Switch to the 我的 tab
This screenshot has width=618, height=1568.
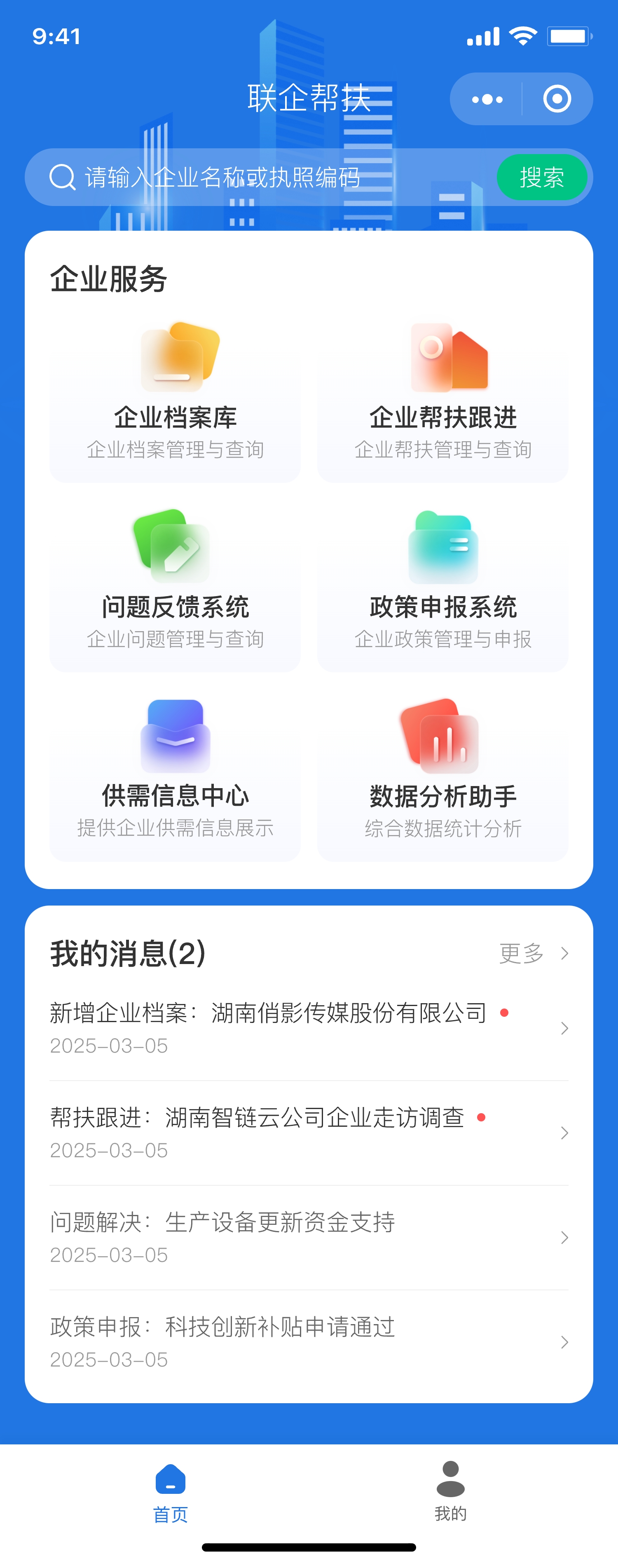pyautogui.click(x=451, y=1493)
